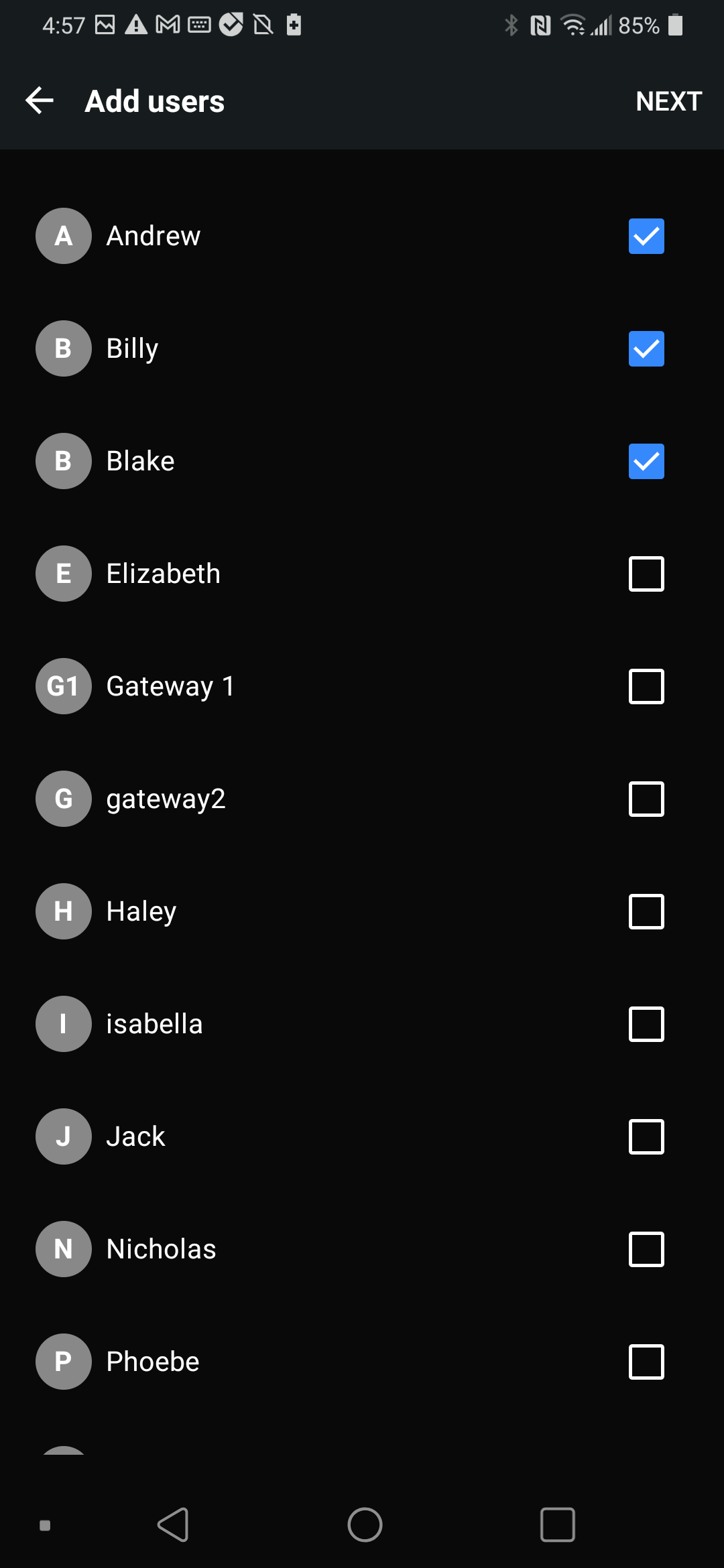Mark Nicholas's checkbox
The width and height of the screenshot is (724, 1568).
point(646,1250)
